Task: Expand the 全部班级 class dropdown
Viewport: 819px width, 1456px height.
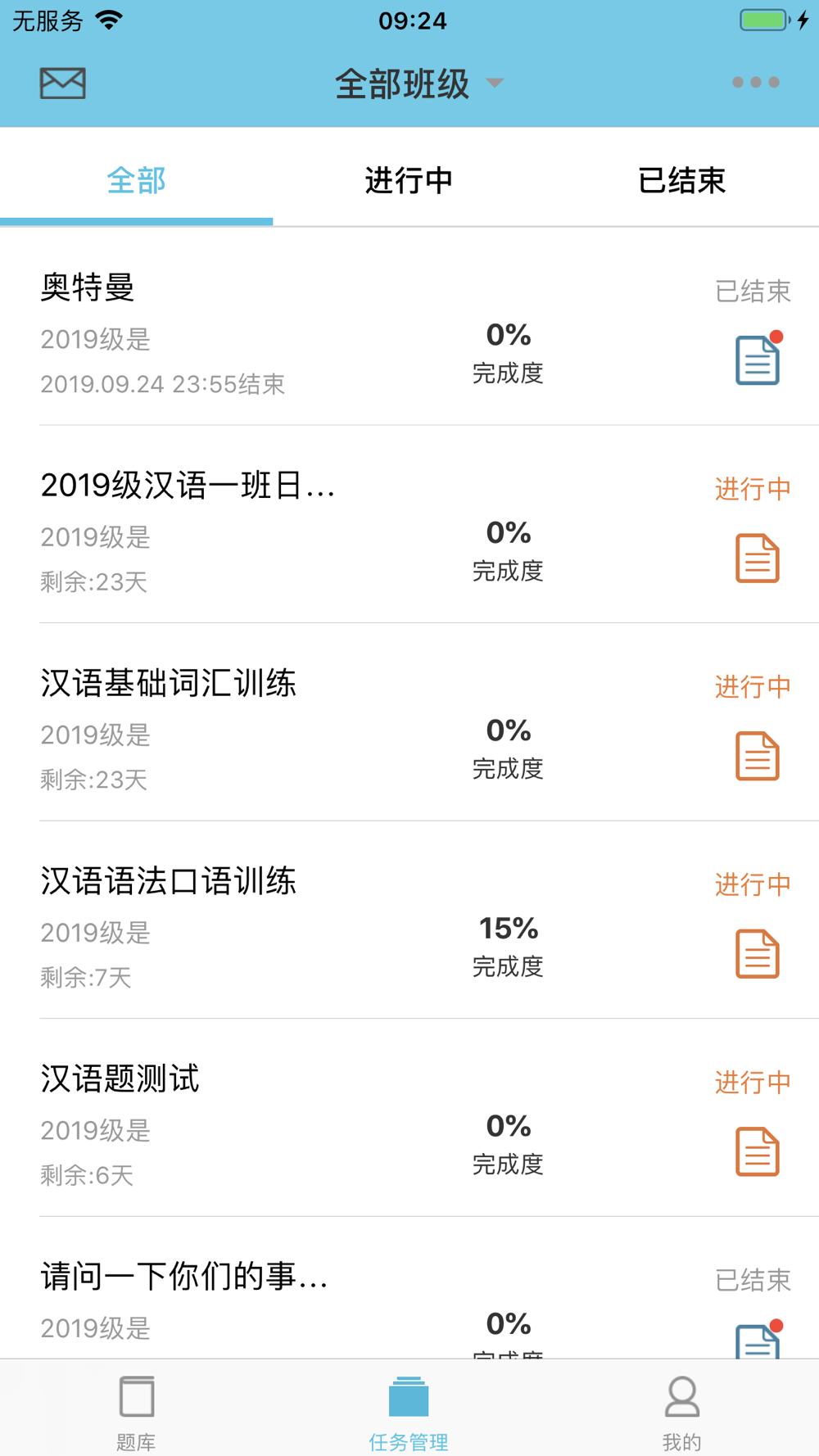Action: pos(419,84)
